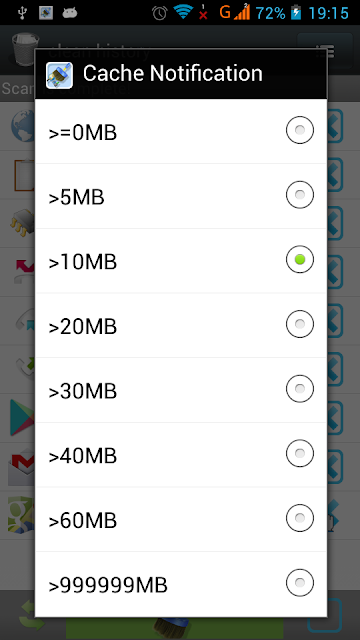Choose the >5MB threshold
Viewport: 360px width, 640px height.
pos(181,196)
